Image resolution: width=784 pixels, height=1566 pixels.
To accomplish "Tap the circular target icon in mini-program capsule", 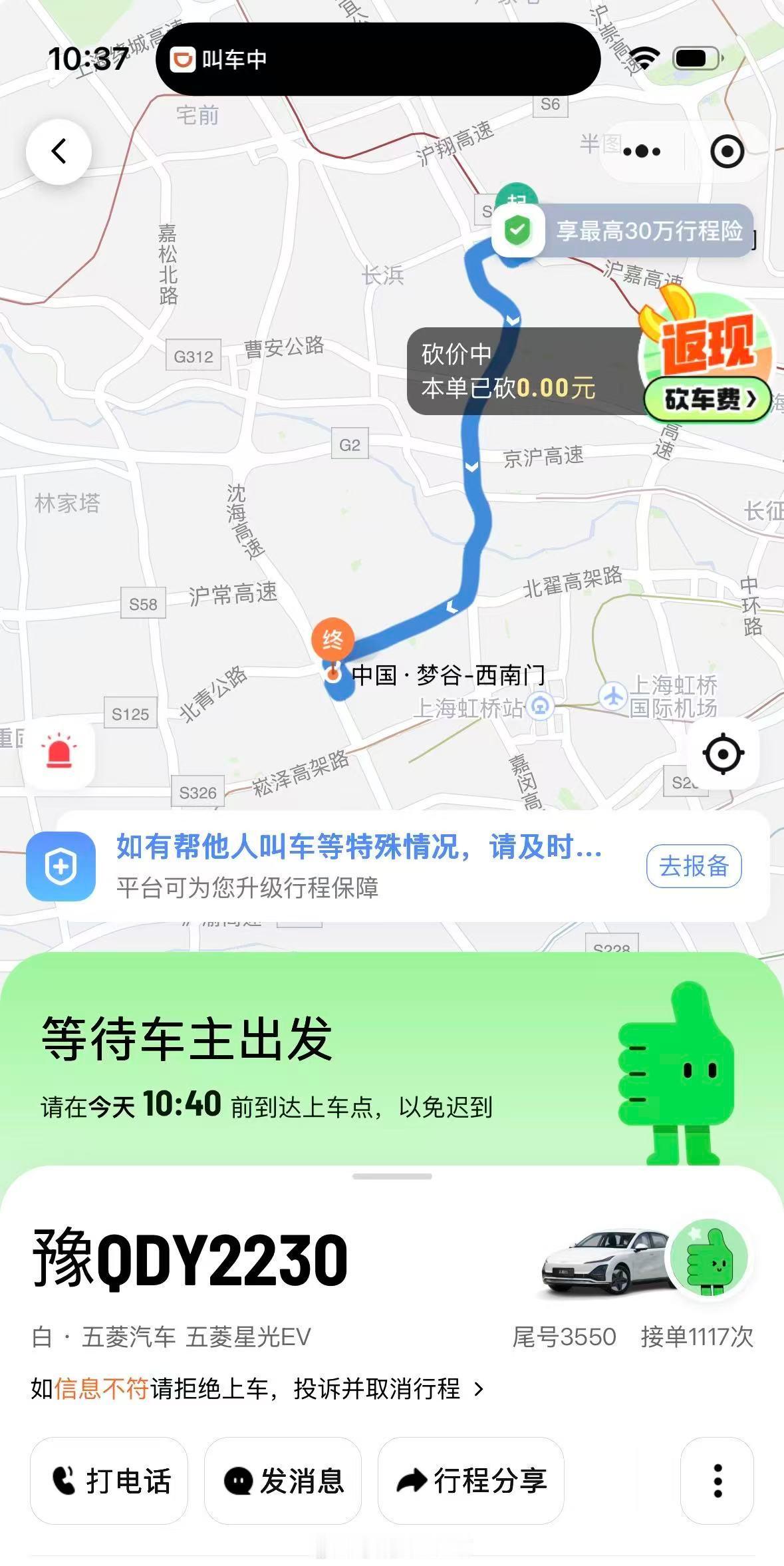I will (727, 151).
